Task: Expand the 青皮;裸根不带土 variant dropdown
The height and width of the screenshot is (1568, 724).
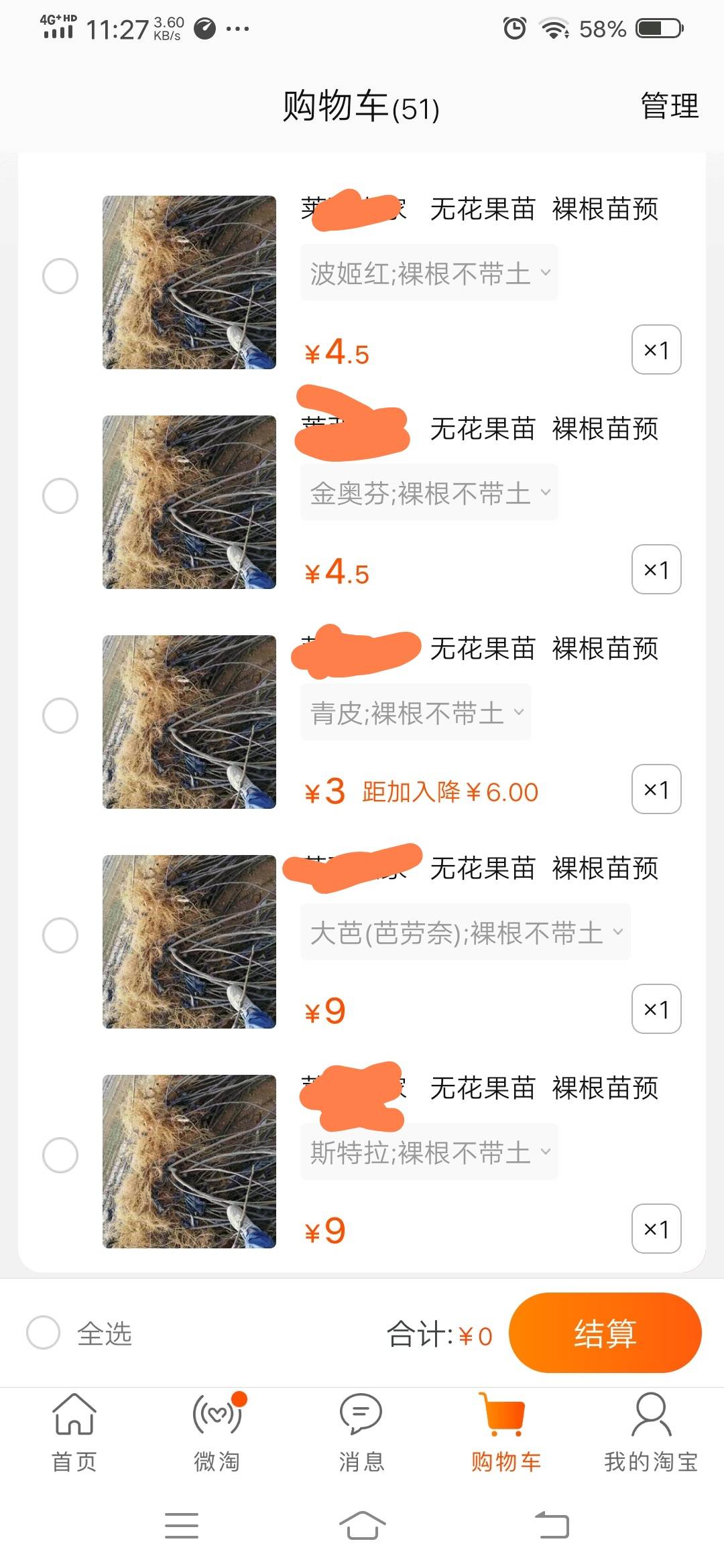Action: (x=416, y=713)
